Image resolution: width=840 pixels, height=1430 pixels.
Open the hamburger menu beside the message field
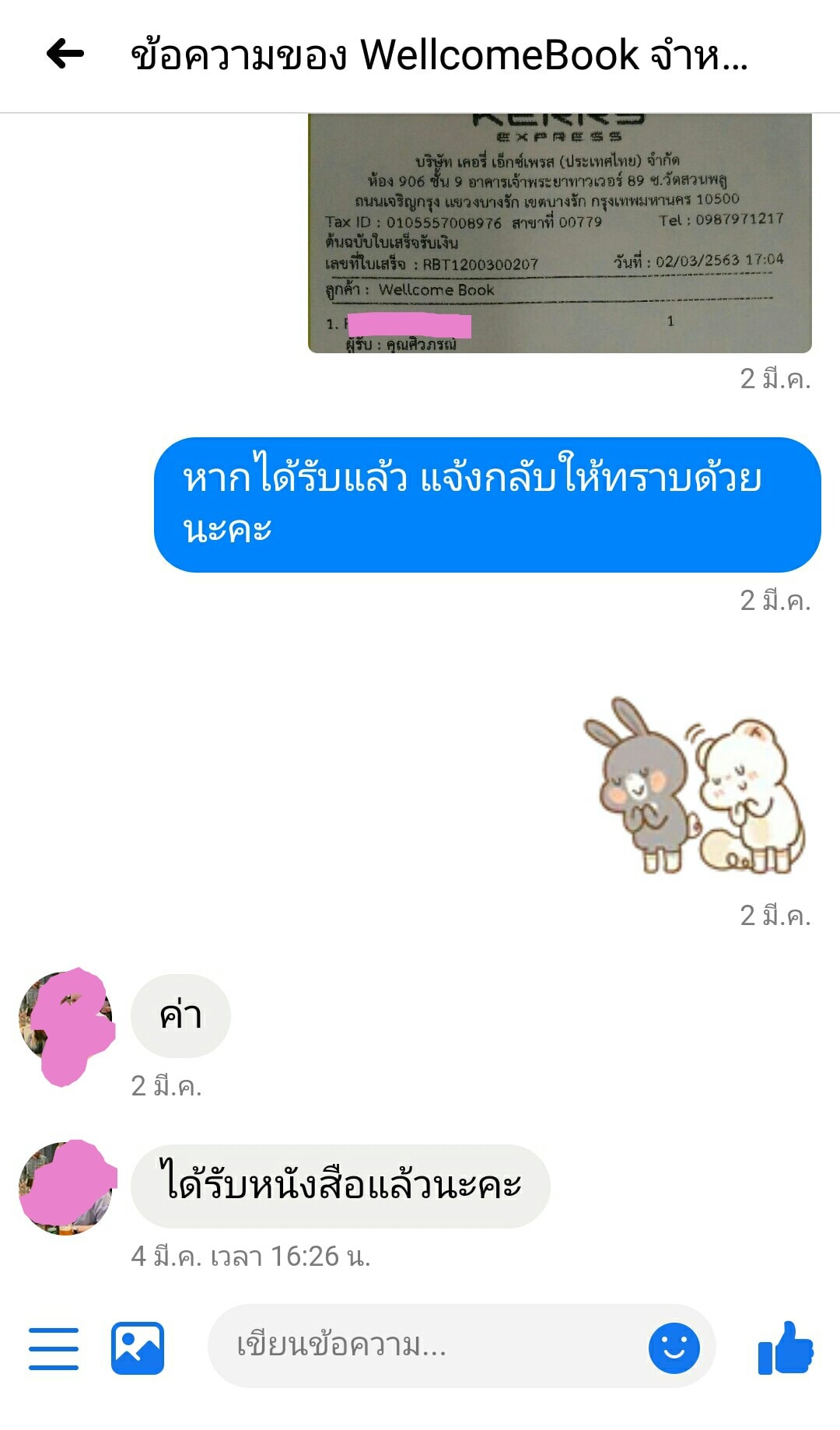coord(54,1348)
